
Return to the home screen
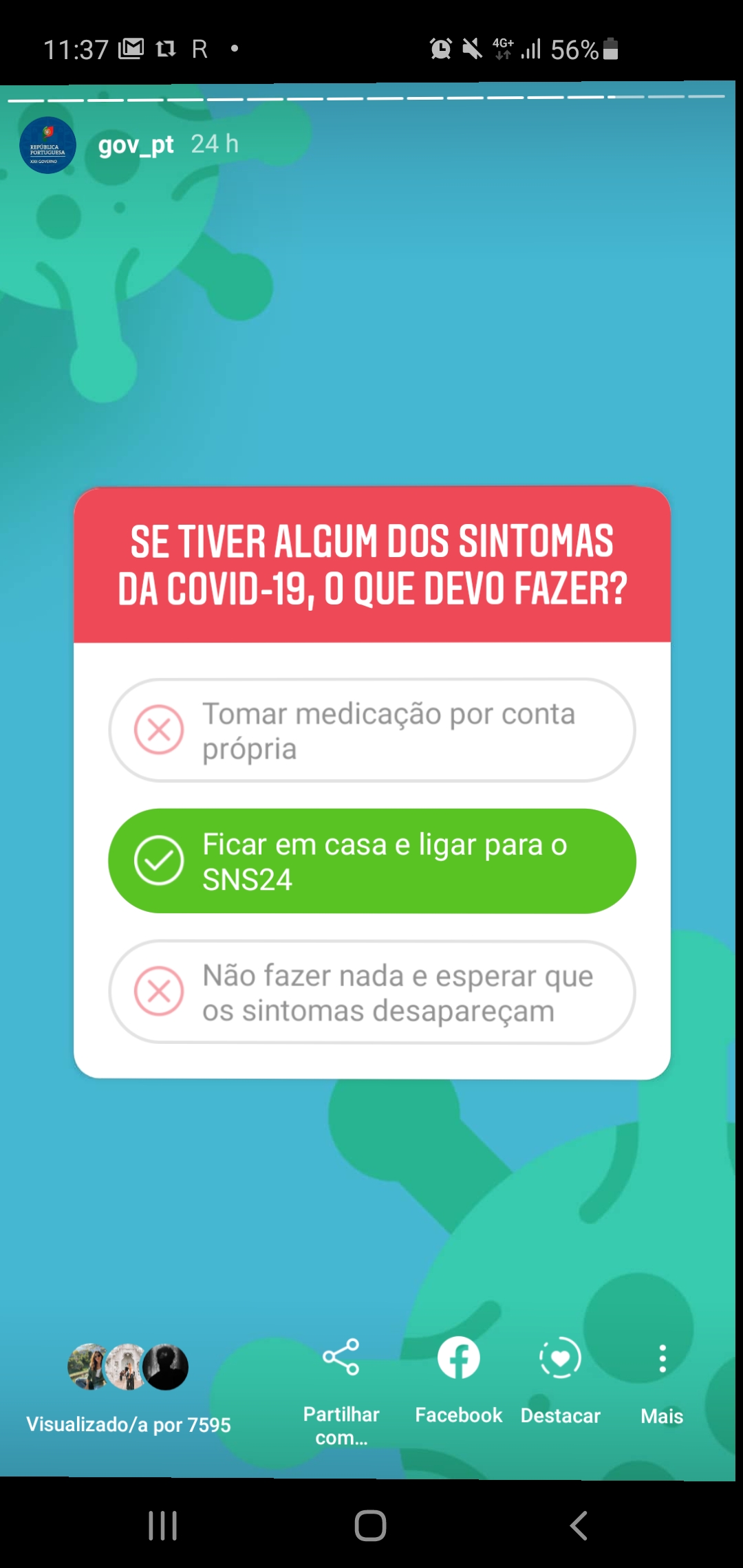pyautogui.click(x=370, y=1525)
